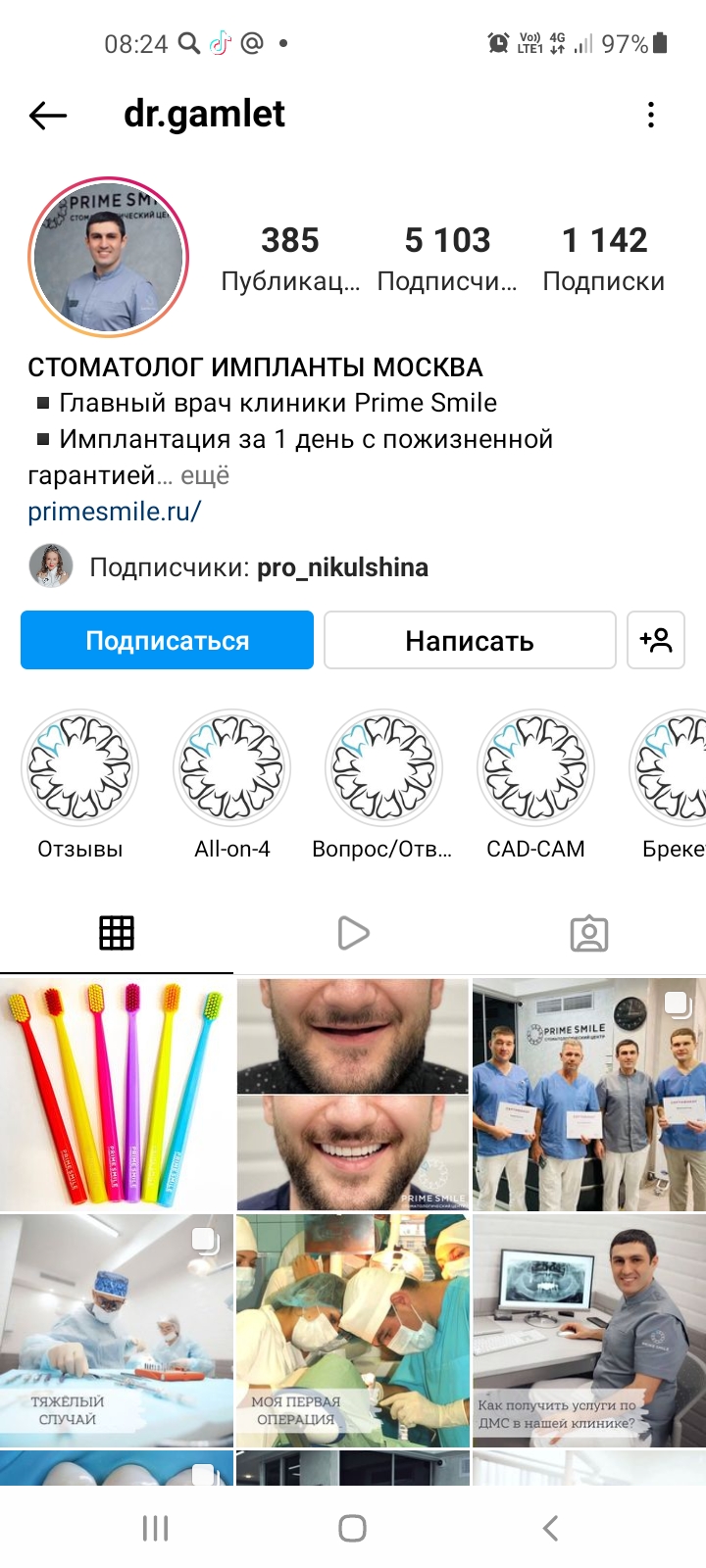This screenshot has width=706, height=1568.
Task: Switch to the tagged photos tab
Action: (589, 933)
